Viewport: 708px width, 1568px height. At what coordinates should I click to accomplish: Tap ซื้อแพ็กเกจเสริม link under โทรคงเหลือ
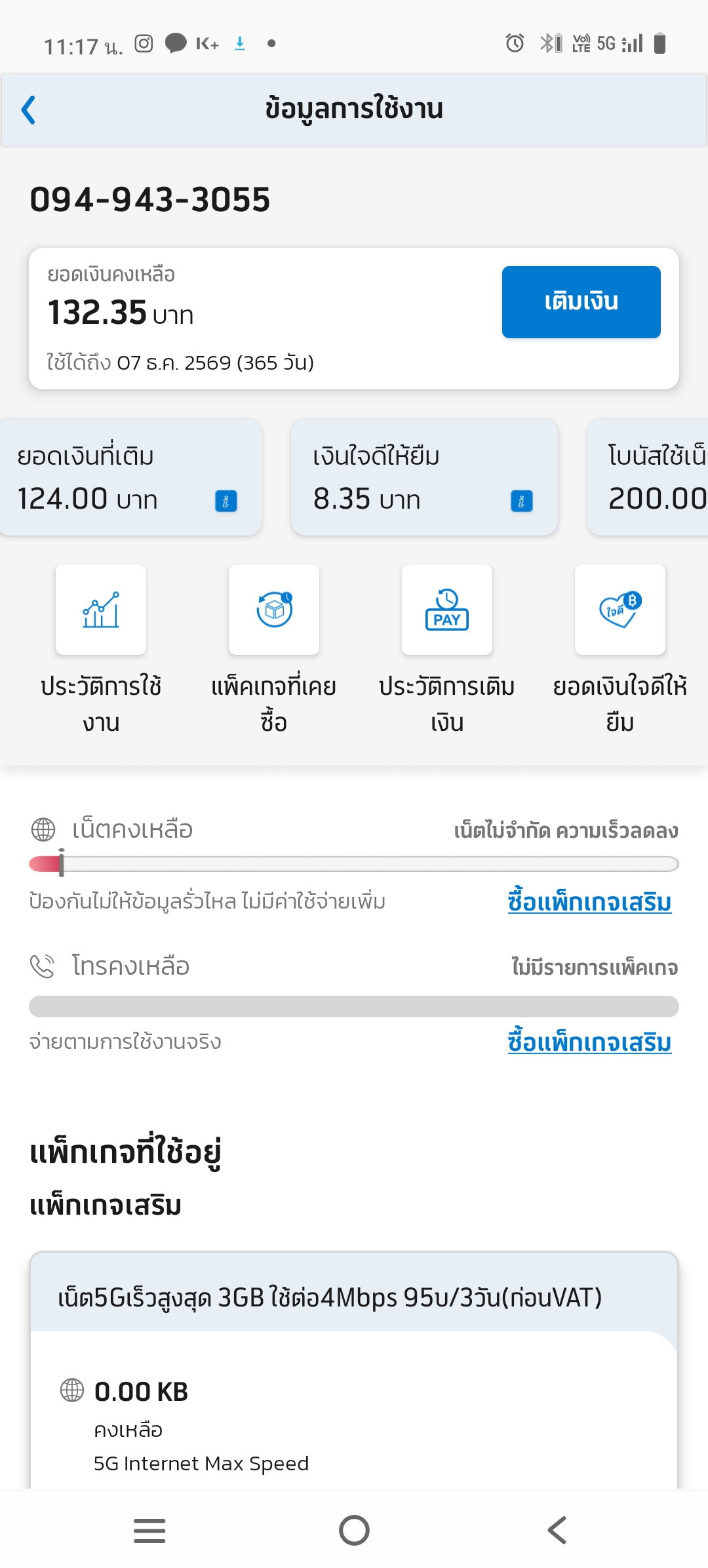coord(589,1042)
